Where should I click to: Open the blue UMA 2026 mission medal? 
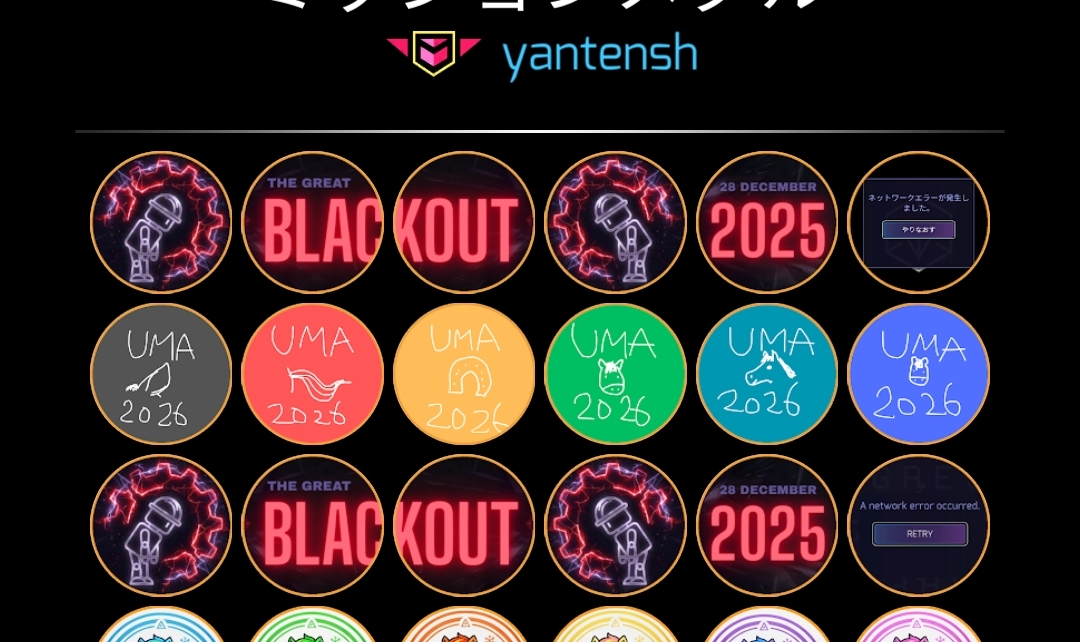pyautogui.click(x=918, y=374)
